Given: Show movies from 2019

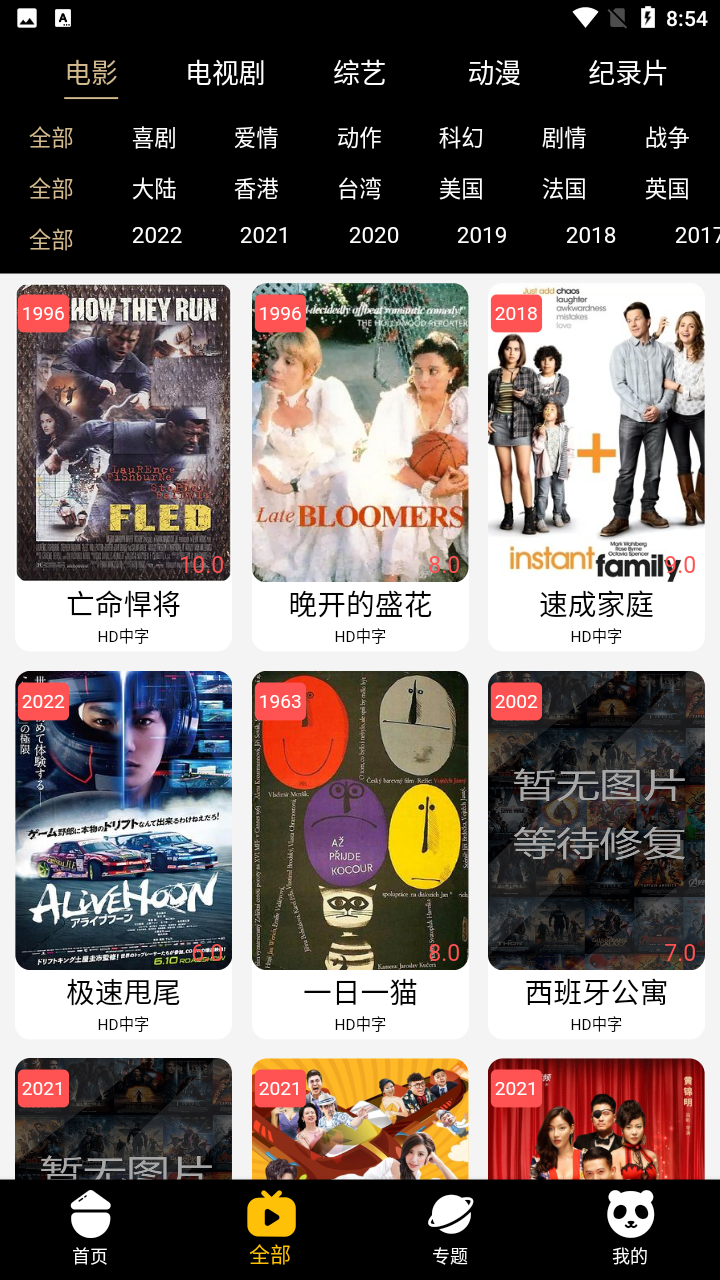Looking at the screenshot, I should coord(482,236).
